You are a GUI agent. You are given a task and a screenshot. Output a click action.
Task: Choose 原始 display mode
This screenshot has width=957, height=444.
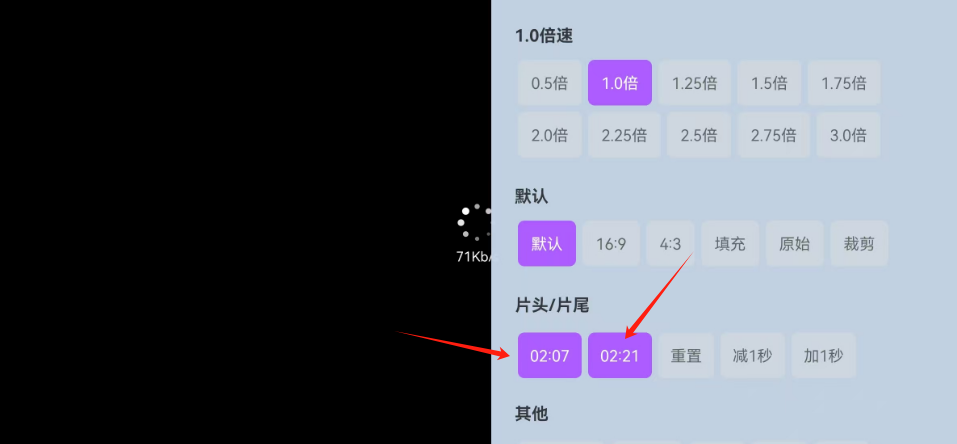coord(794,244)
